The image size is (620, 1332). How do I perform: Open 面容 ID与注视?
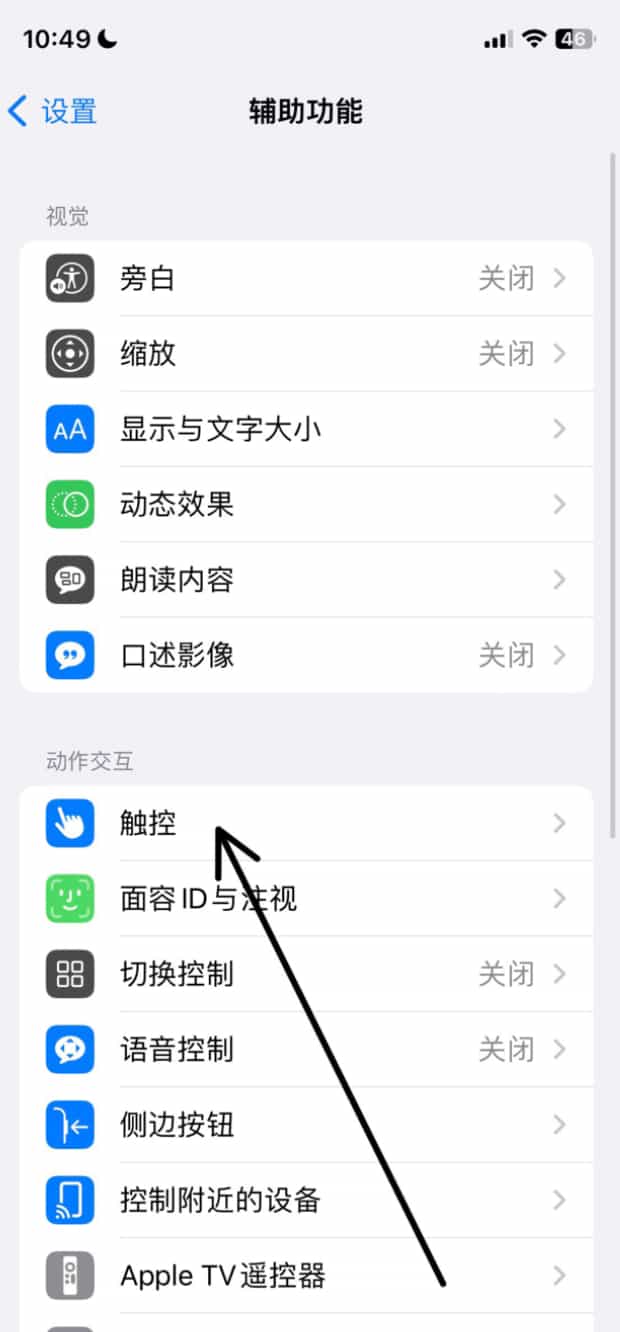tap(305, 899)
